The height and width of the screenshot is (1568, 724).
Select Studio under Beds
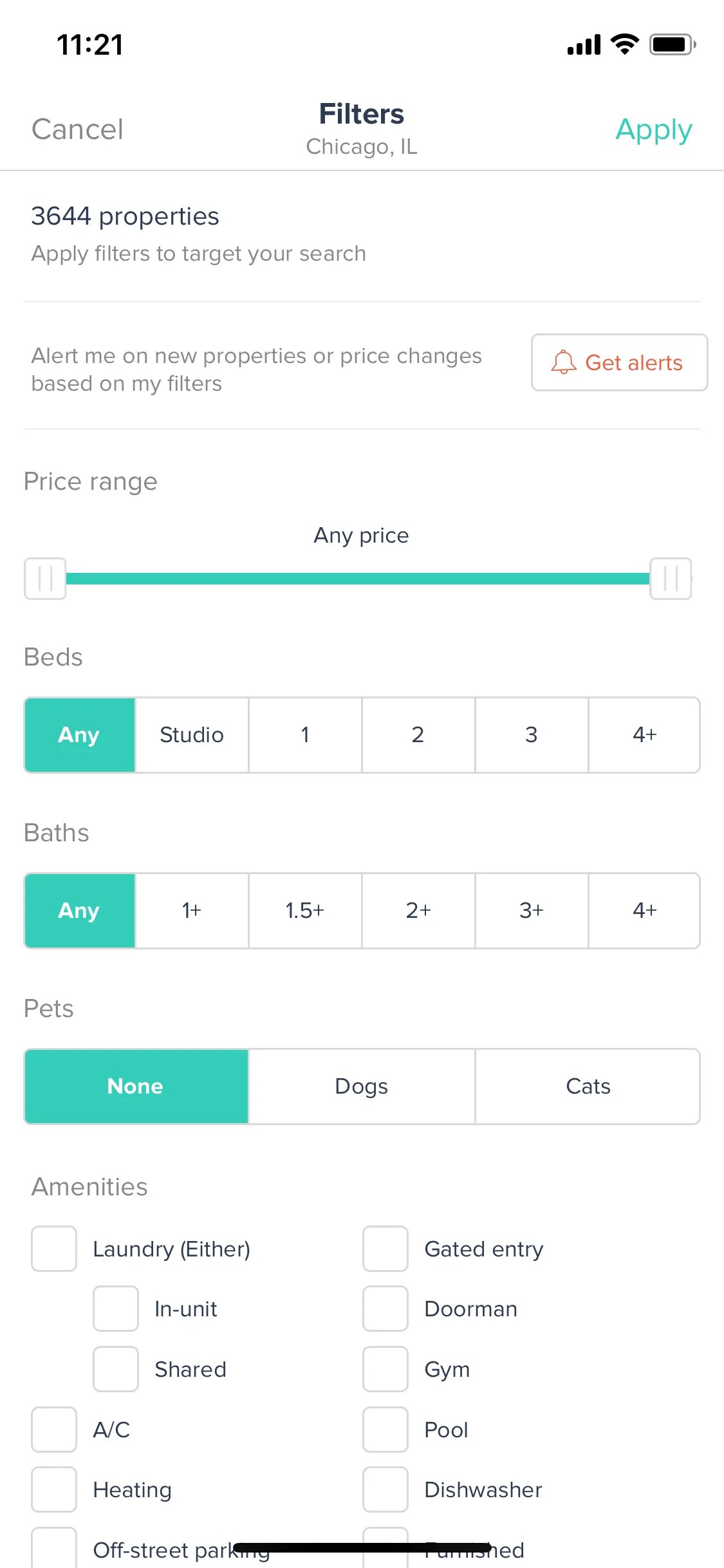(x=191, y=734)
